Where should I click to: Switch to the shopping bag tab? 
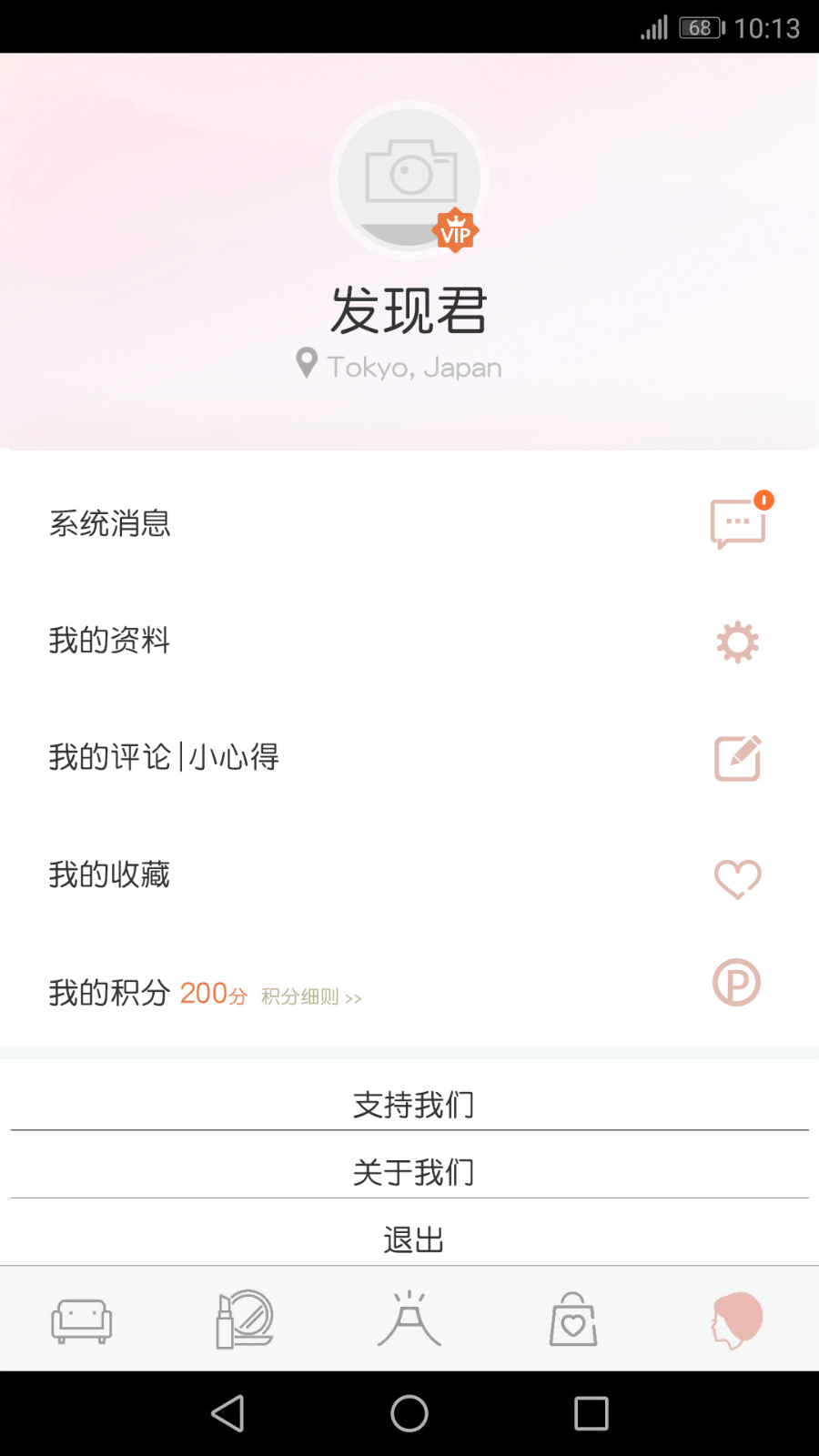(x=573, y=1319)
